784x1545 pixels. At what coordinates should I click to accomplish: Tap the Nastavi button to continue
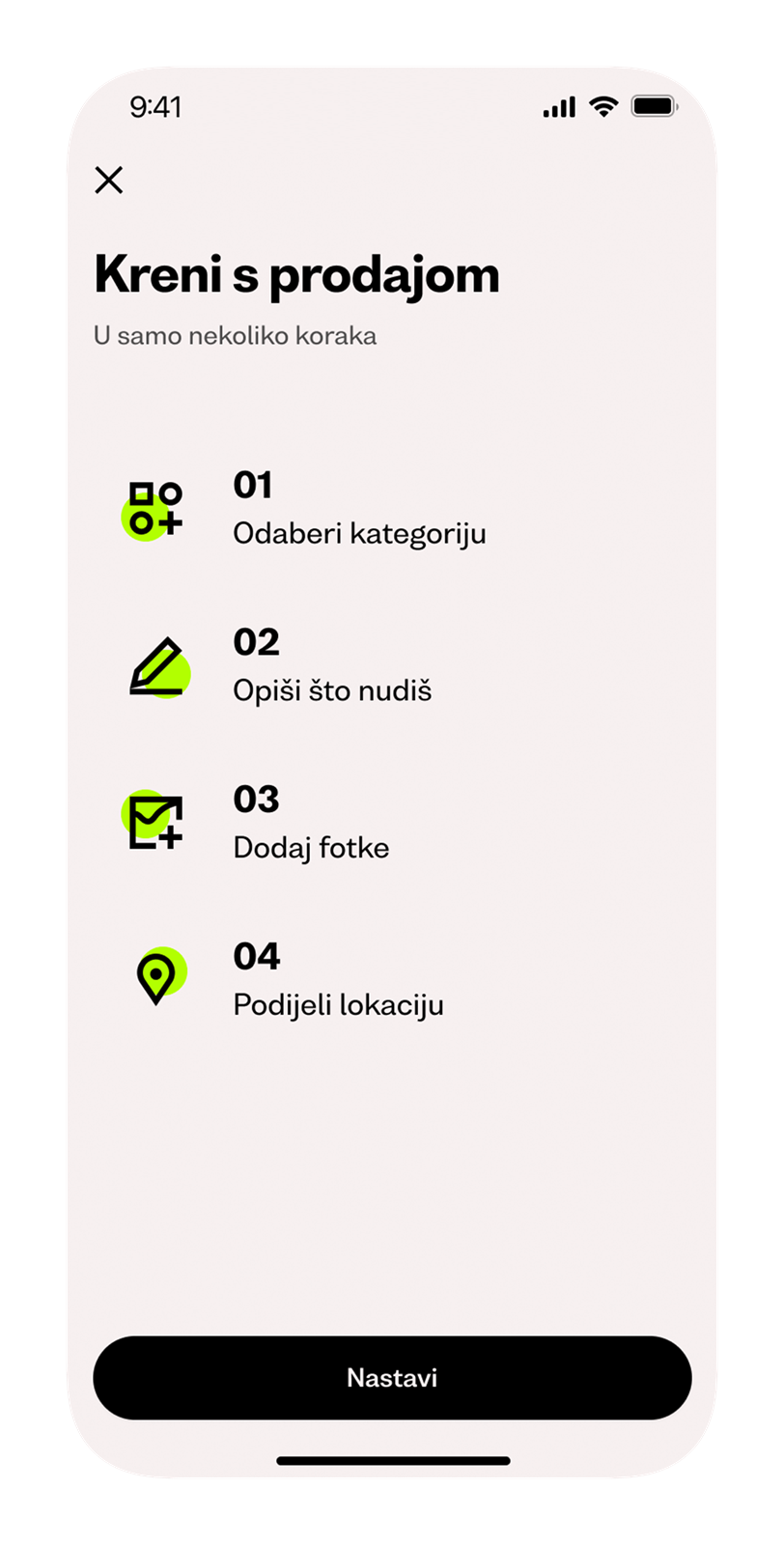tap(392, 1377)
